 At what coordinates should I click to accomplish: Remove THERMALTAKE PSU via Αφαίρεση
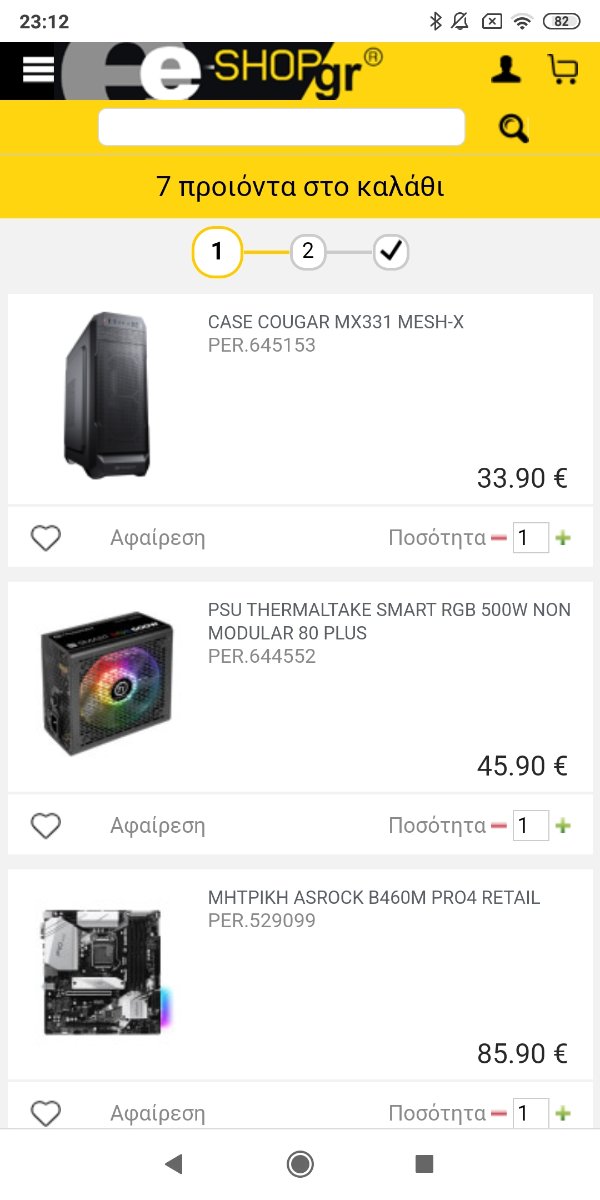pos(158,826)
